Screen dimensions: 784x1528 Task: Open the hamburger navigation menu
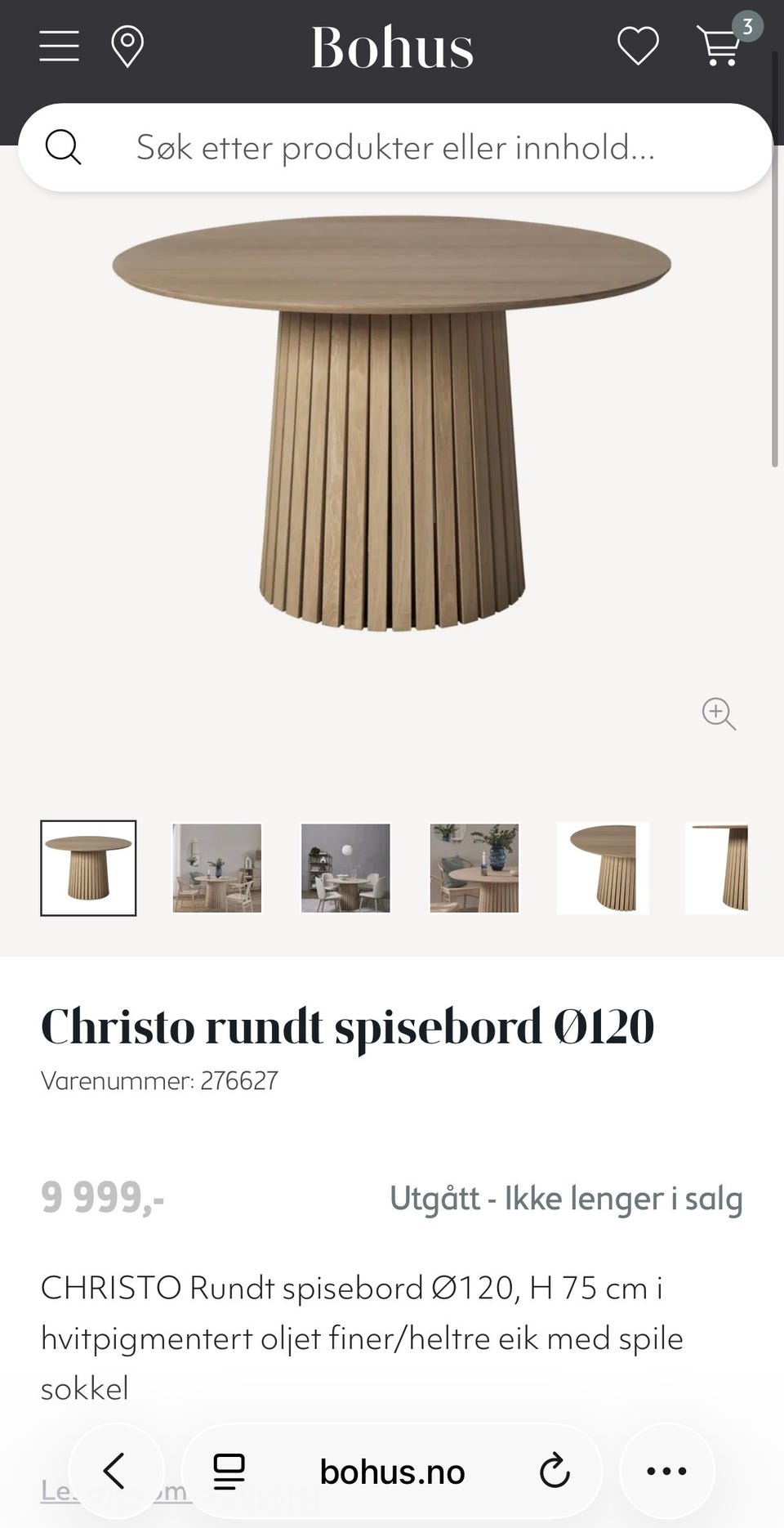58,47
